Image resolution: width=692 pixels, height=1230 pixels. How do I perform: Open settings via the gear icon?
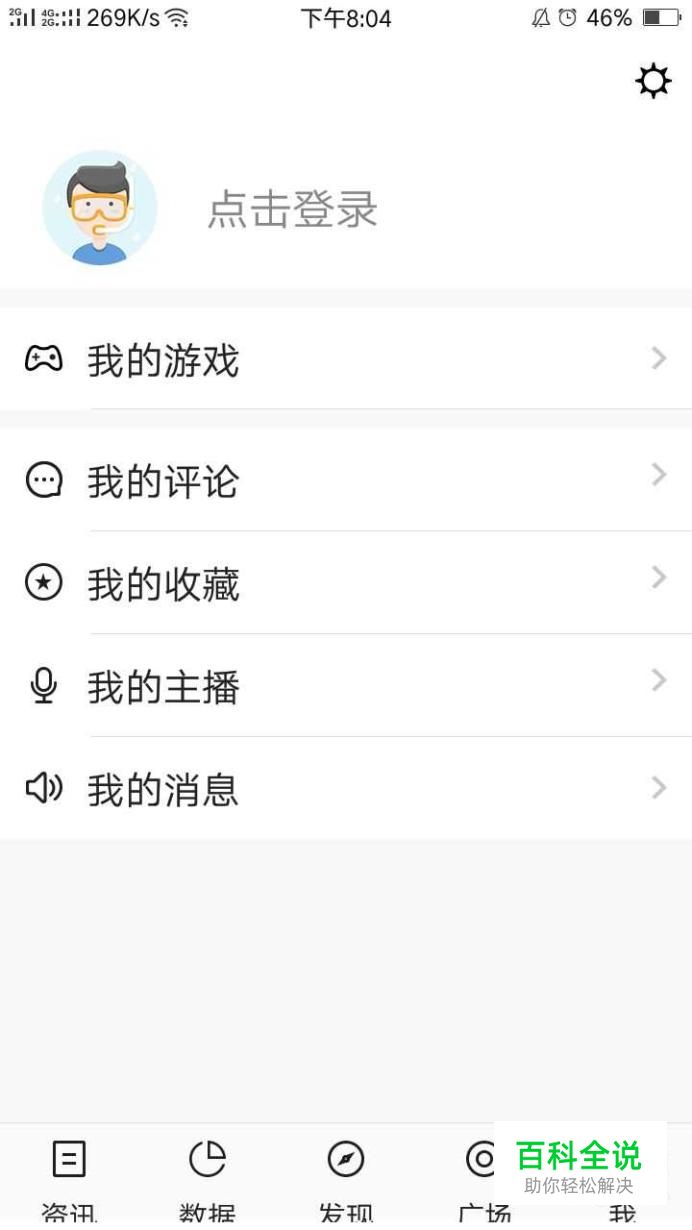pos(653,81)
